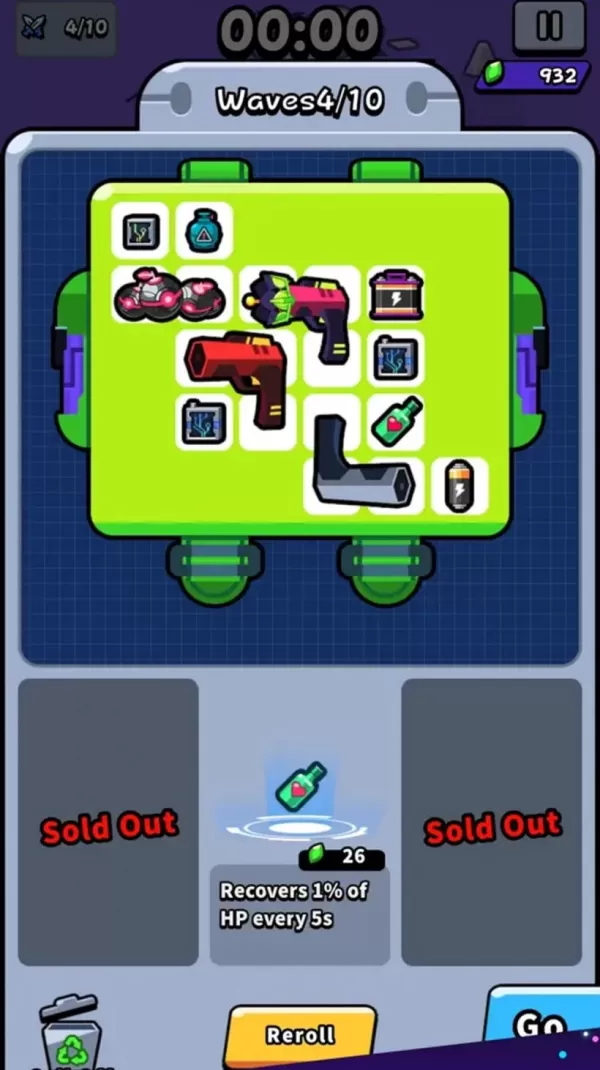Select the teal flask with triangle

[x=204, y=232]
